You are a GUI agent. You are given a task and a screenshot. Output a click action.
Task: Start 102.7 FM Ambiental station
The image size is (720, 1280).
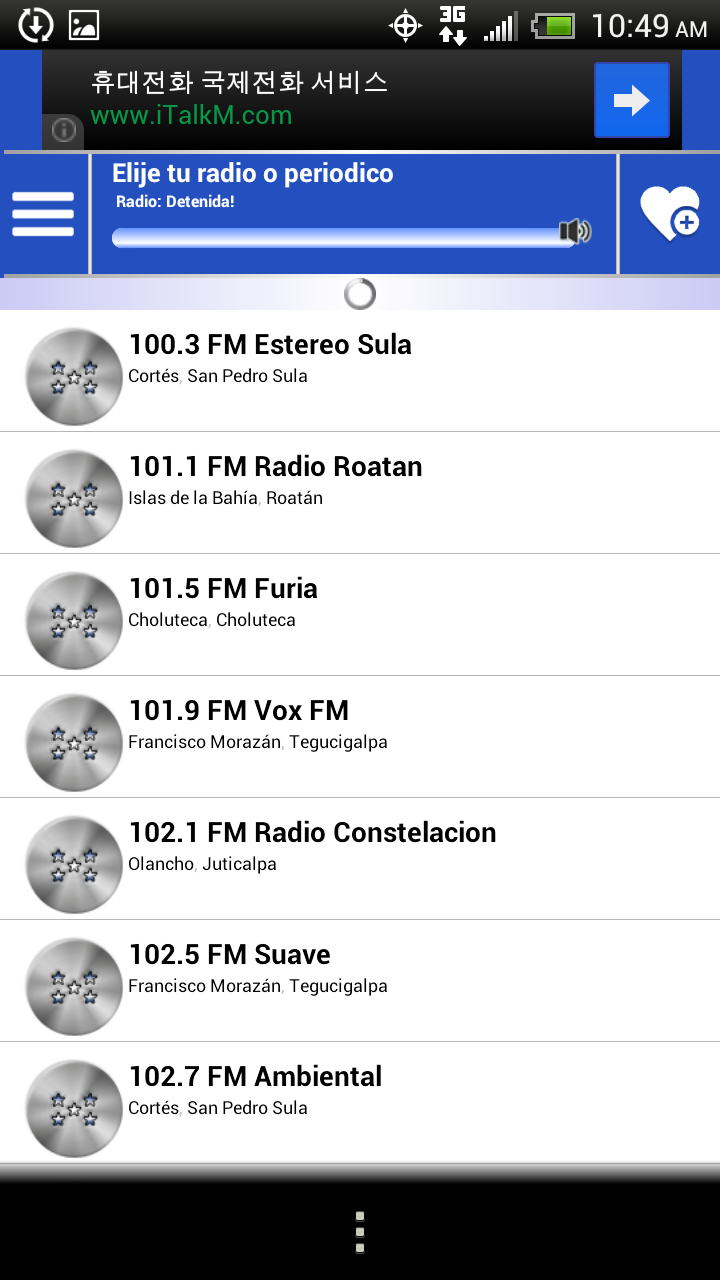point(360,1102)
